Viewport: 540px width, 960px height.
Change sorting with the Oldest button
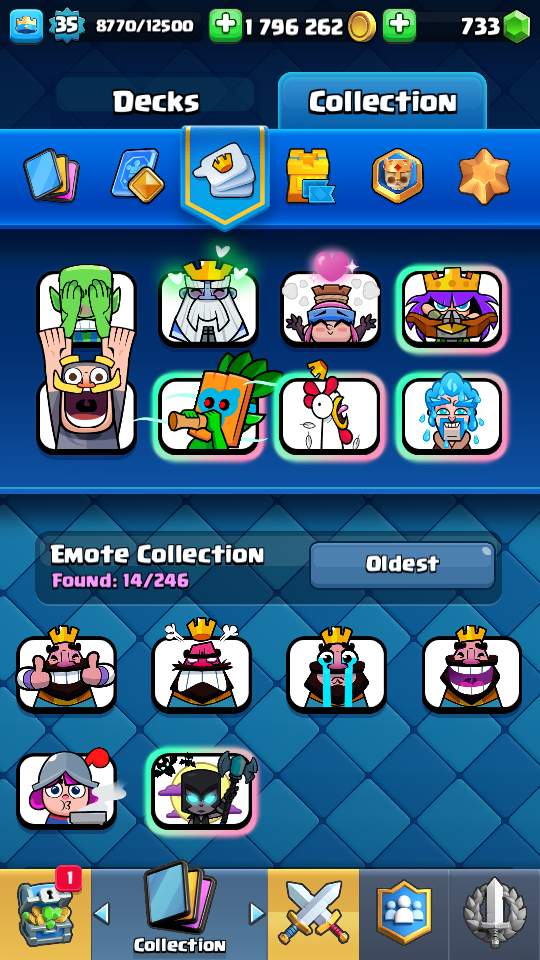coord(402,564)
